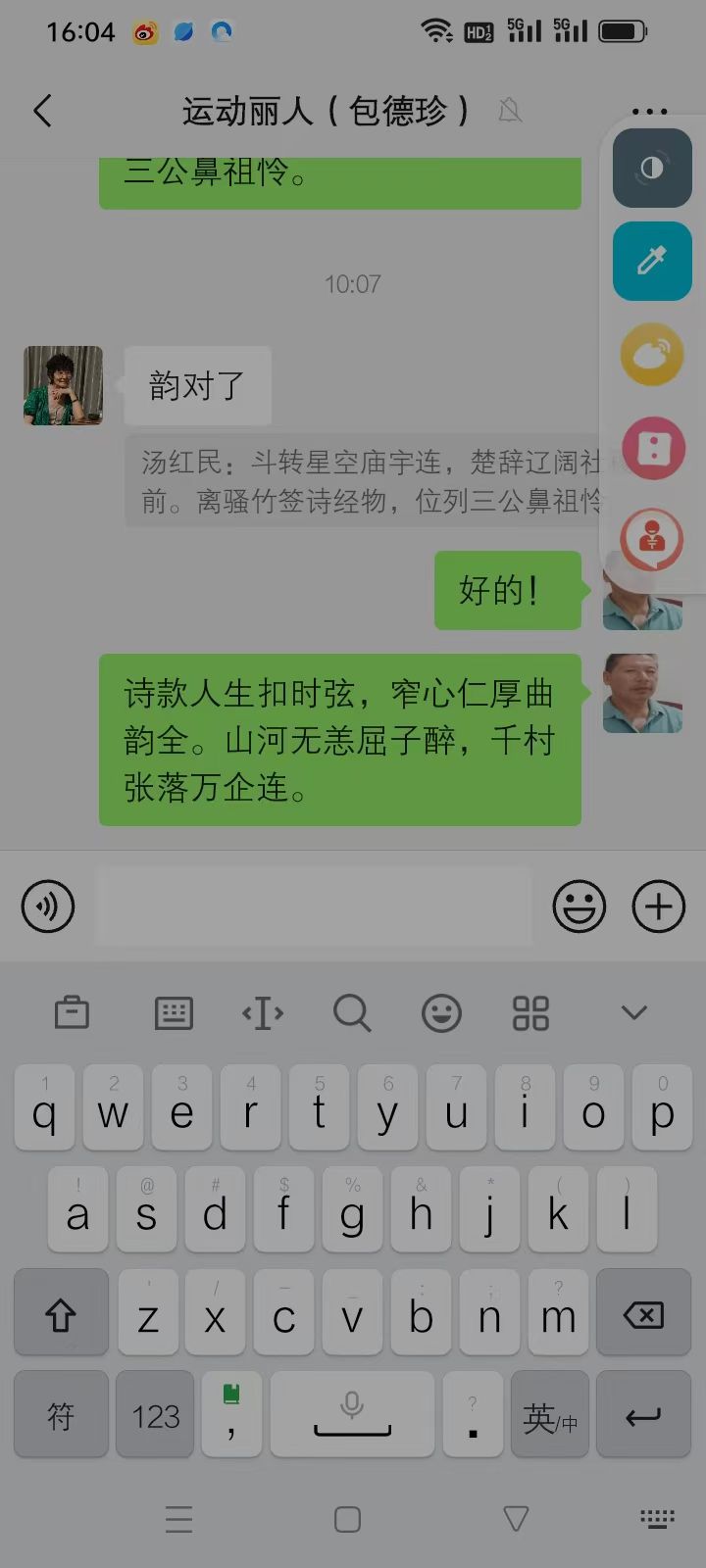Collapse the keyboard toolbar chevron
The width and height of the screenshot is (706, 1568).
tap(634, 1012)
